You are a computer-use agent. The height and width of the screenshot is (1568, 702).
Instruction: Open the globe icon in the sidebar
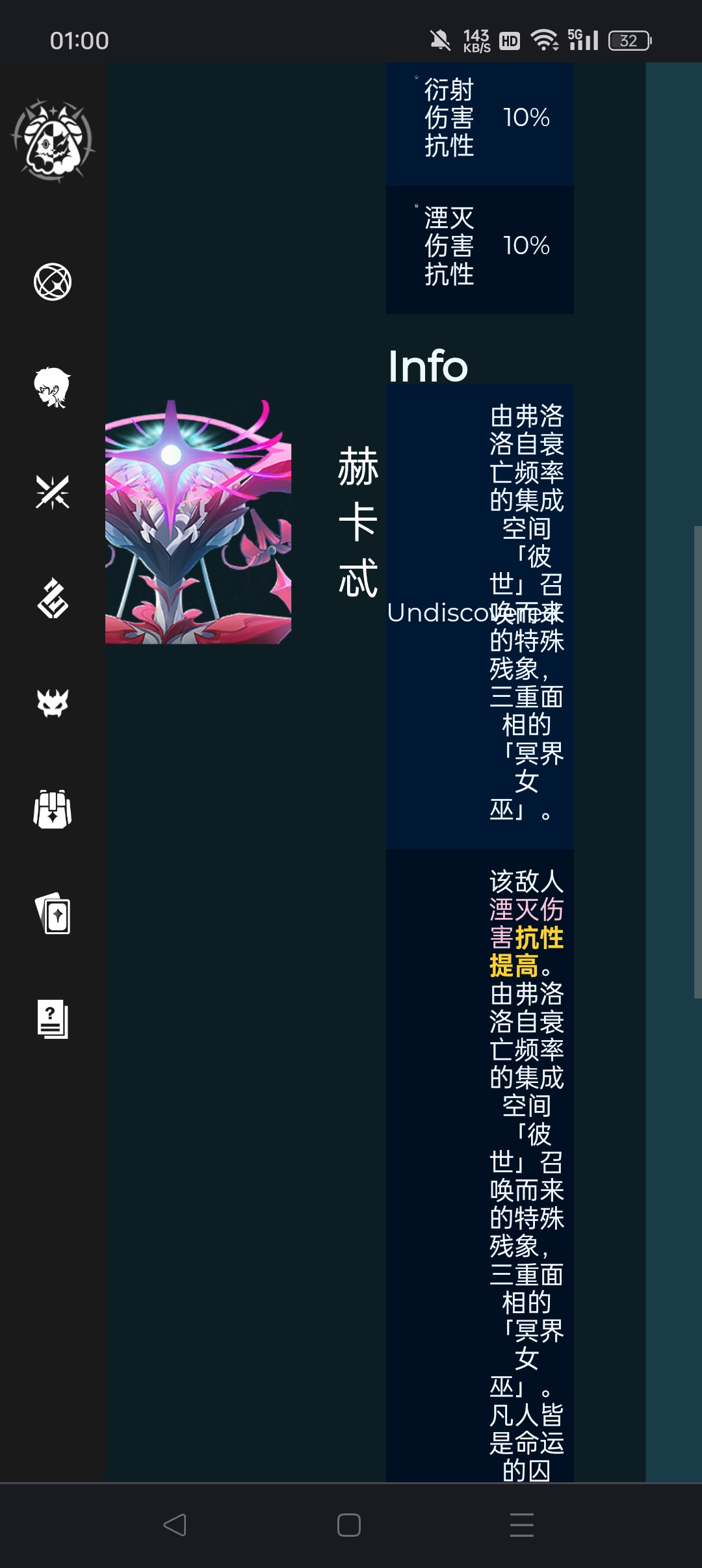click(x=53, y=281)
